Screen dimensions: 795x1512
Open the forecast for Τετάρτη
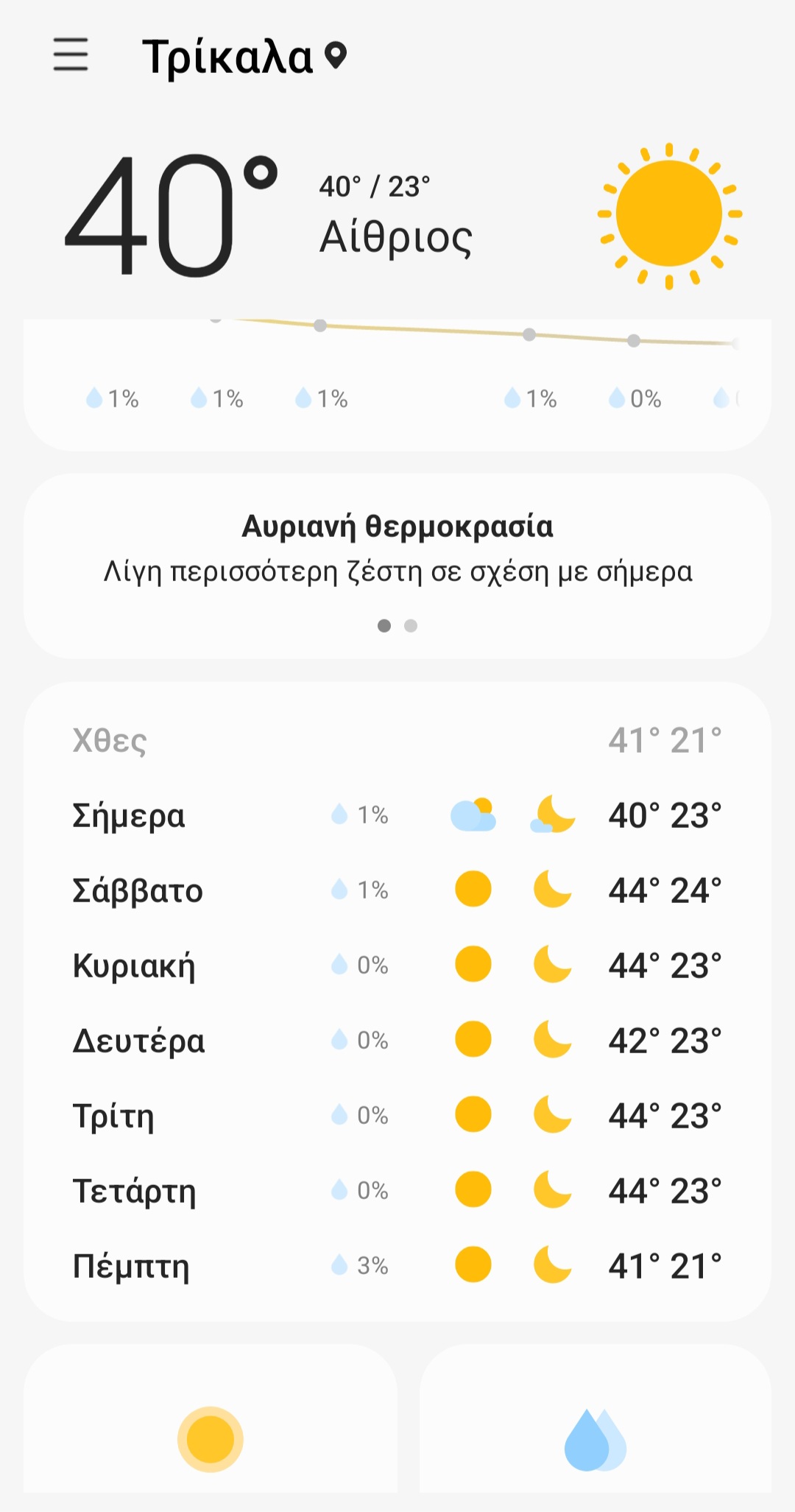pyautogui.click(x=397, y=1191)
